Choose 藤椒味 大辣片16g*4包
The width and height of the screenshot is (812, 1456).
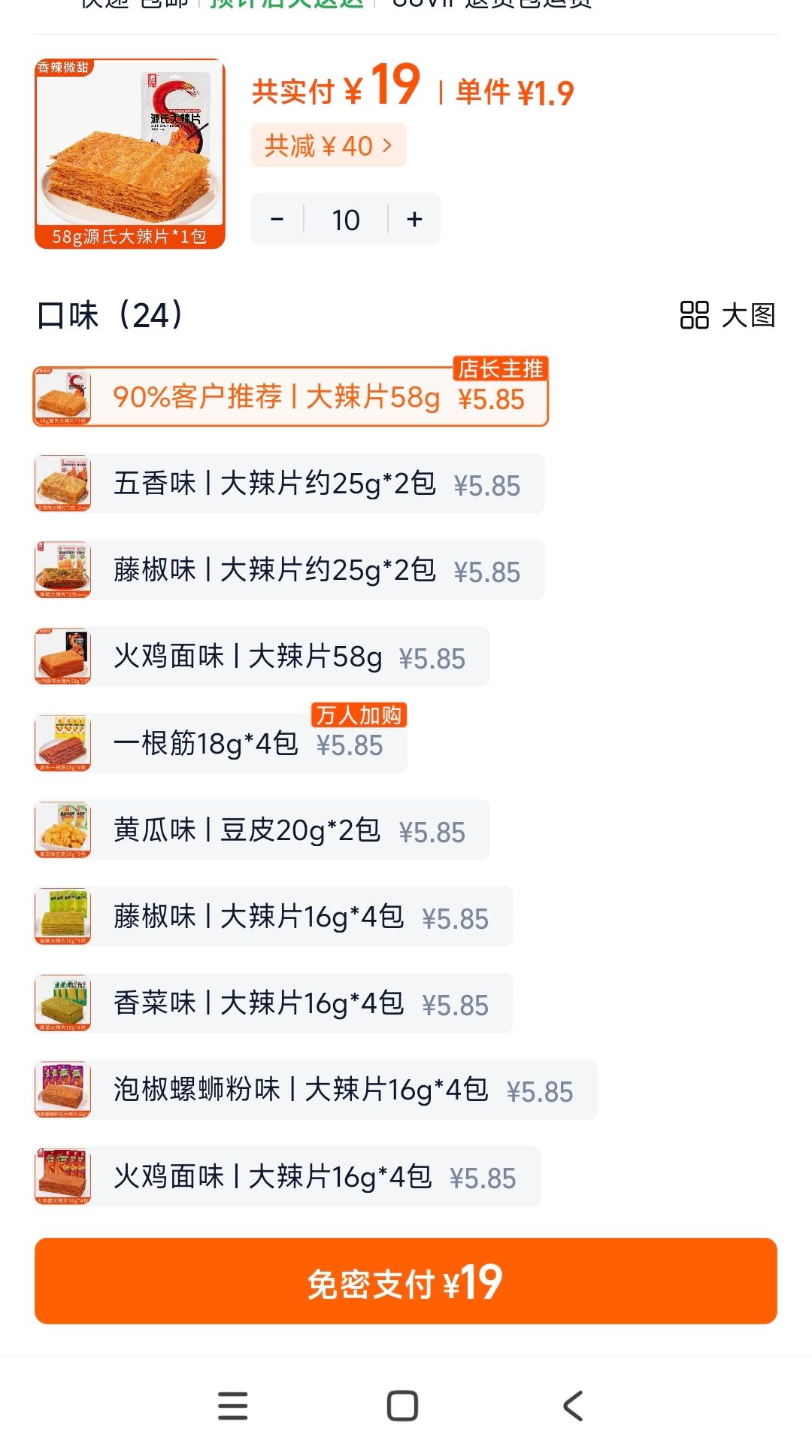pyautogui.click(x=274, y=917)
